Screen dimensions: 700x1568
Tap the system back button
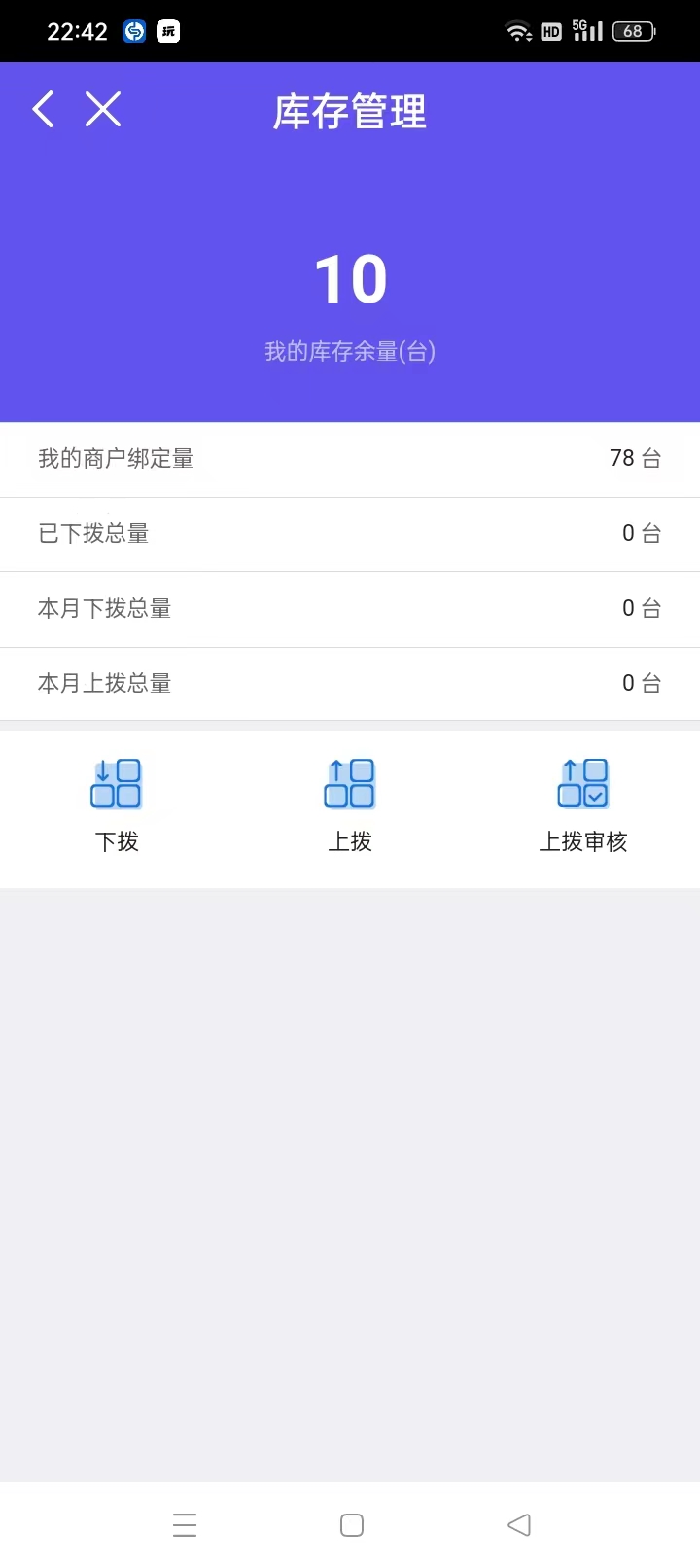519,1524
